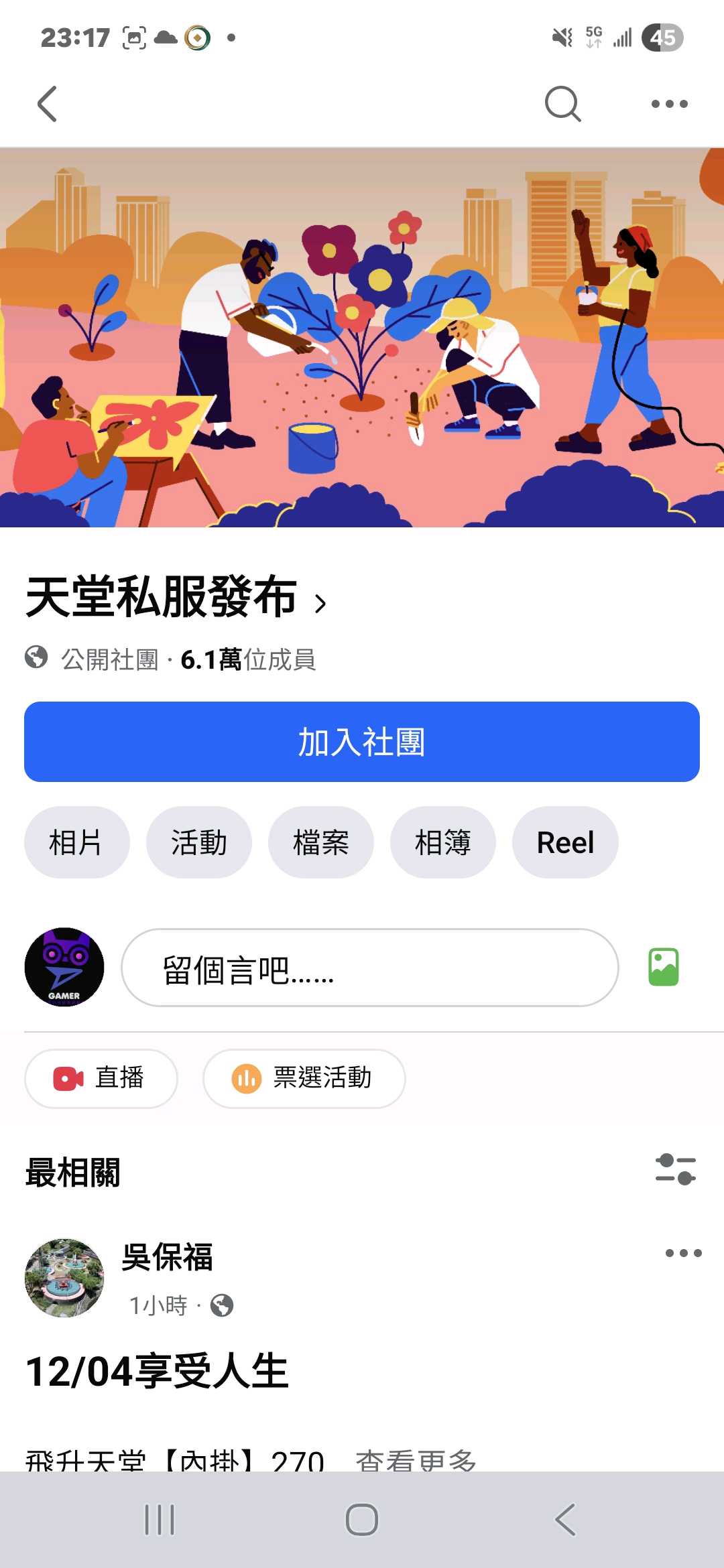This screenshot has width=724, height=1568.
Task: Join the group with 加入社團
Action: click(x=362, y=742)
